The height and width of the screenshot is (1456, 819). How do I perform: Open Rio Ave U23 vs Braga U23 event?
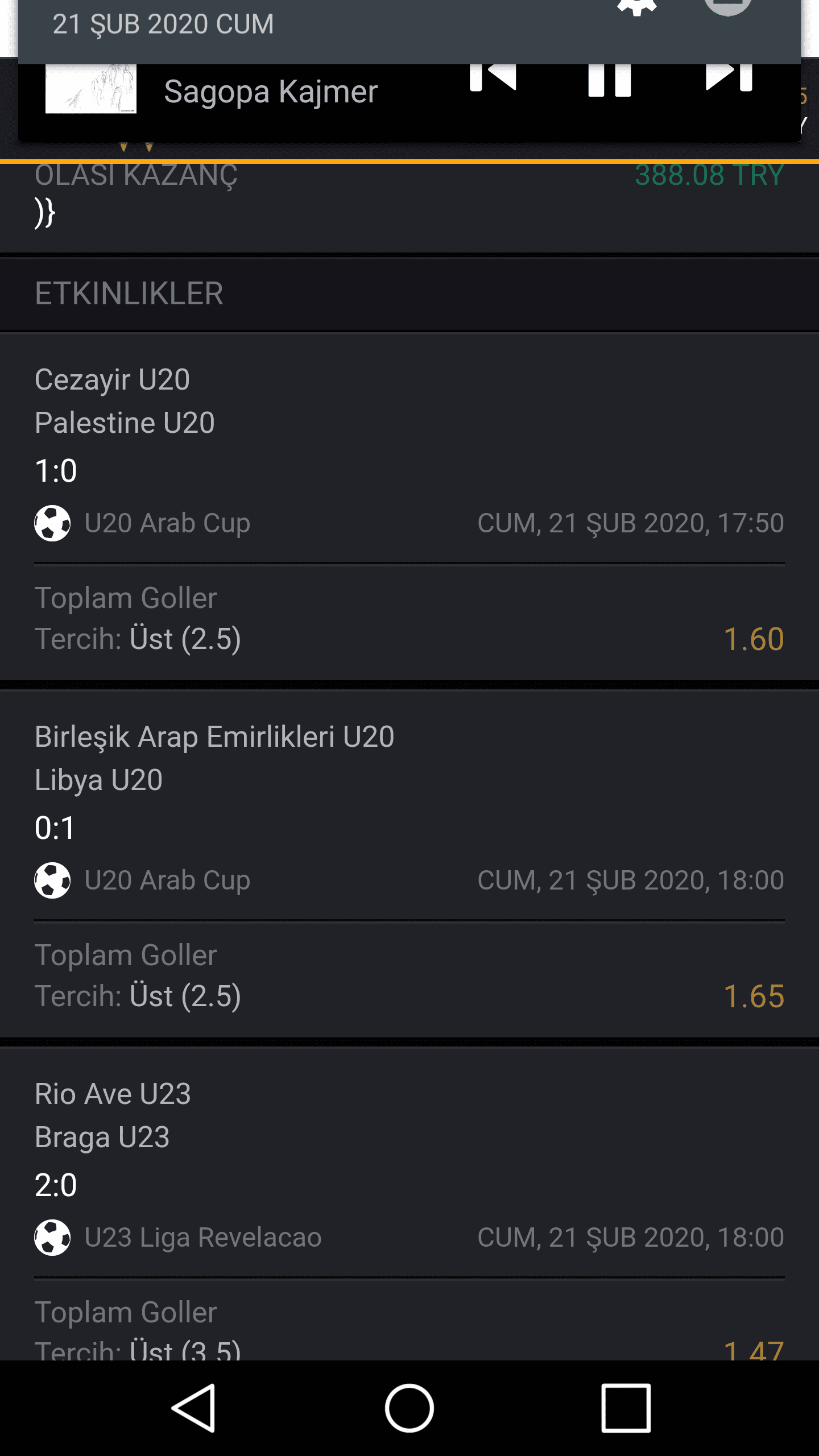point(409,1203)
